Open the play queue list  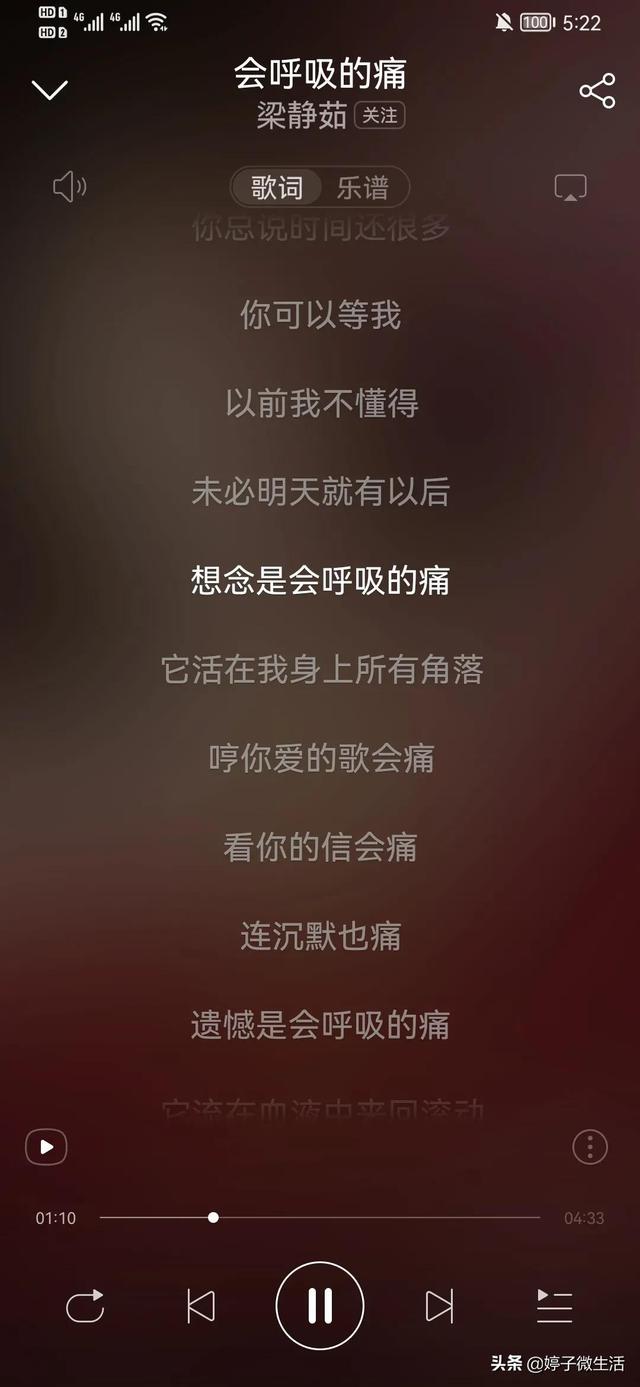click(554, 1306)
